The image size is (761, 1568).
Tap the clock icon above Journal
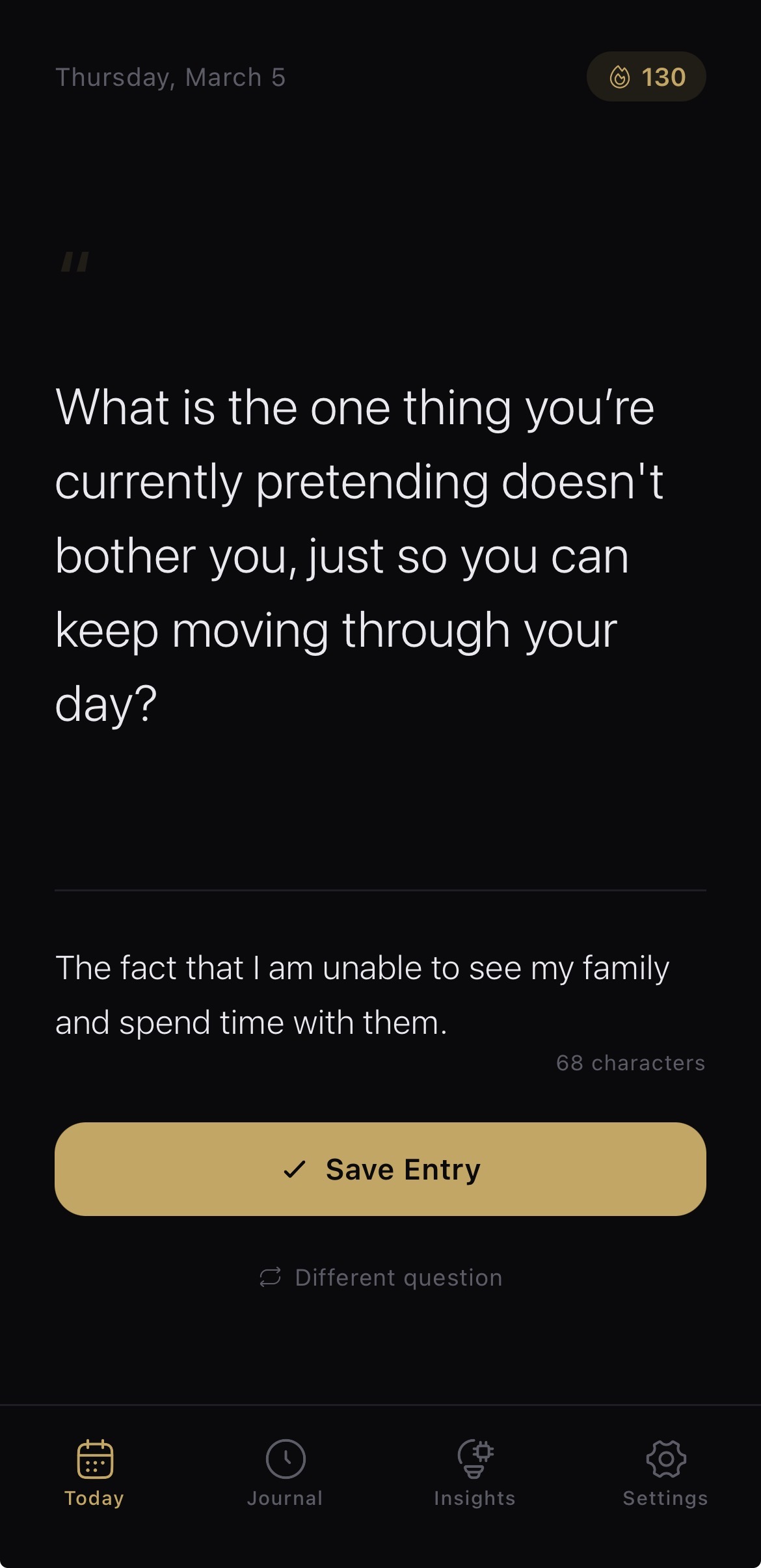pos(284,1459)
